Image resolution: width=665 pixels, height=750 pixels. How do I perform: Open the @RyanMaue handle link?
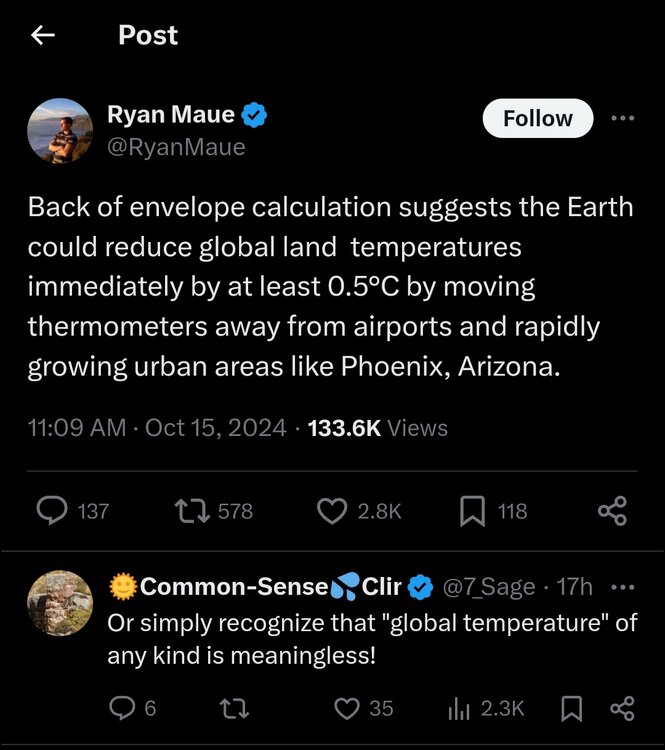176,147
